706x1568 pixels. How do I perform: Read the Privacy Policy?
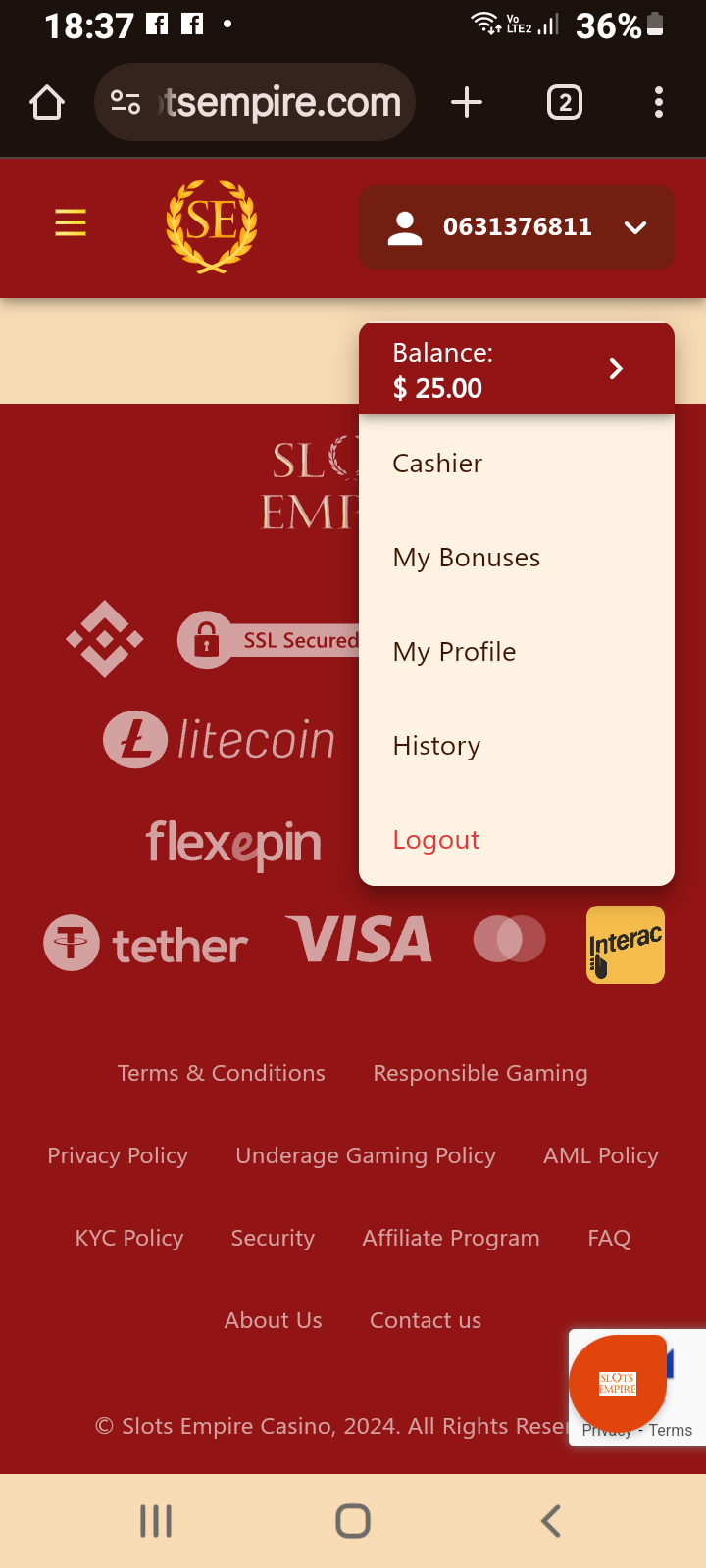tap(118, 1155)
